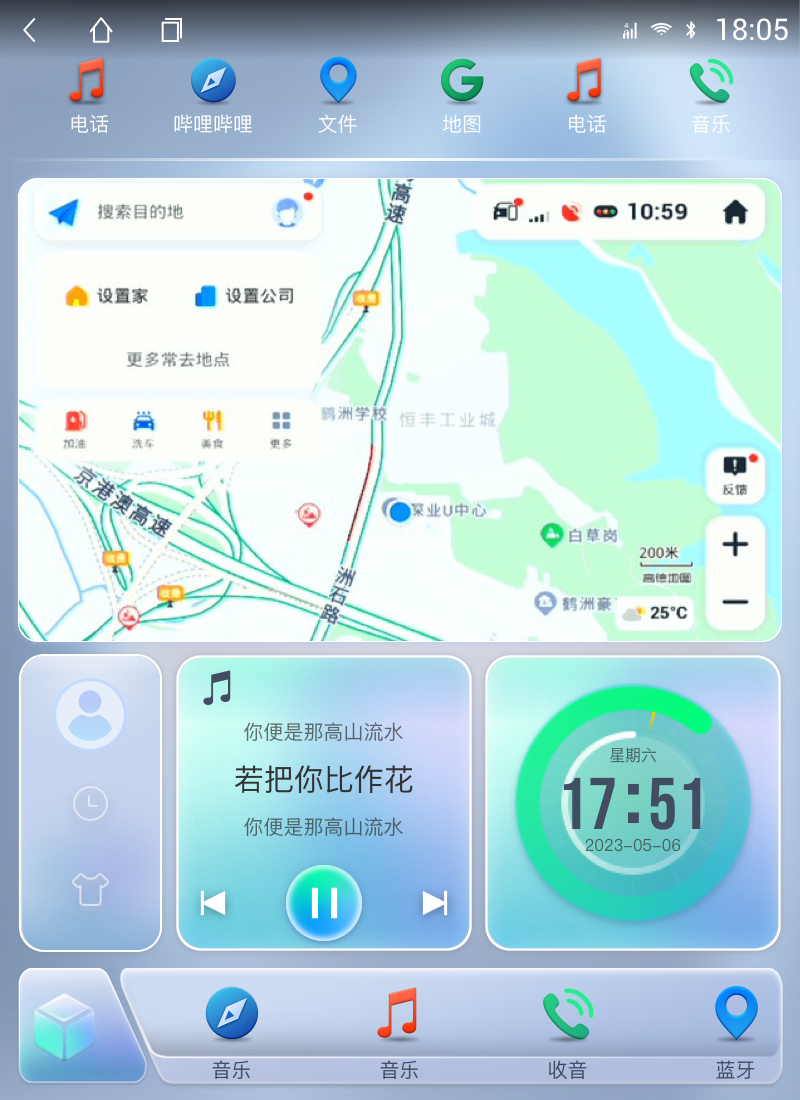Image resolution: width=800 pixels, height=1100 pixels.
Task: Go back with the system back arrow
Action: click(30, 30)
